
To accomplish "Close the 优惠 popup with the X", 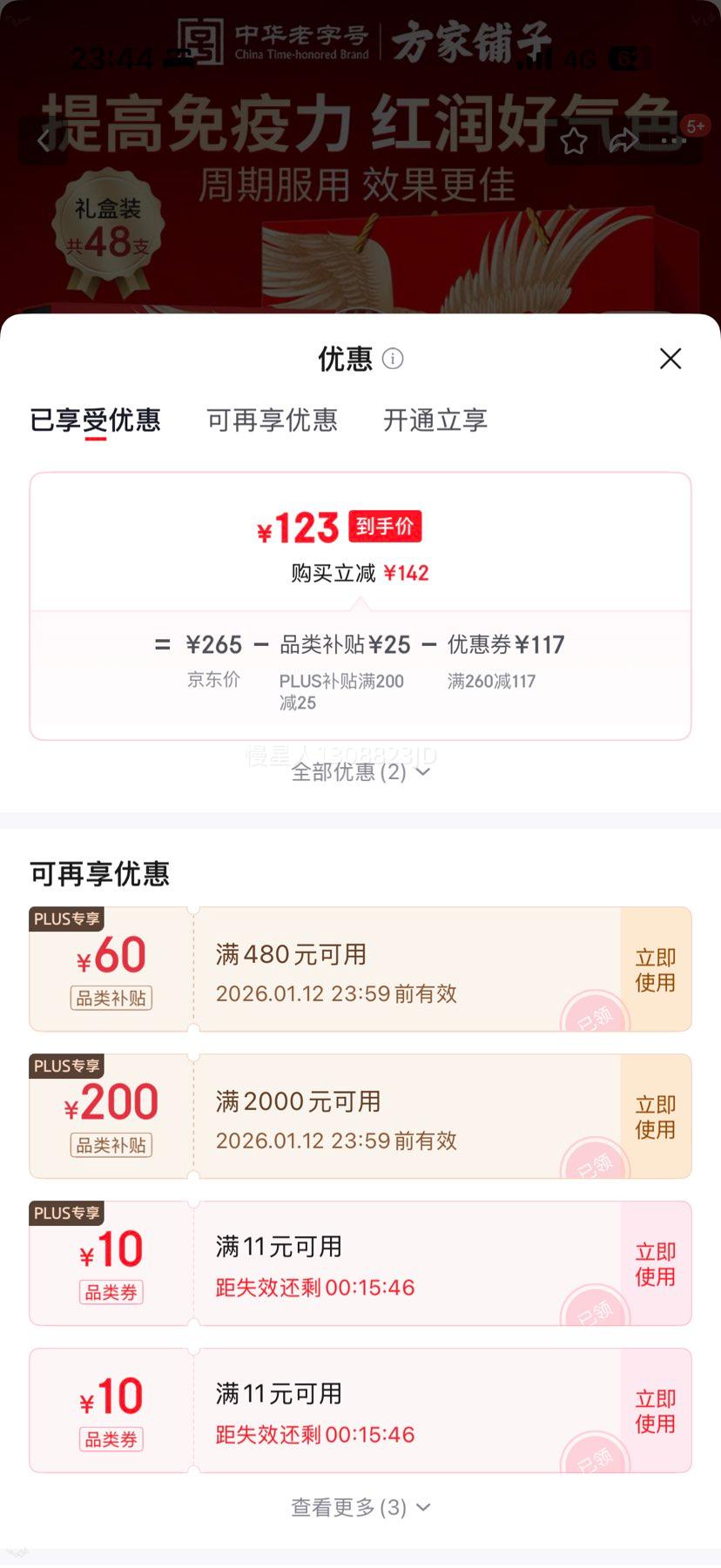I will (670, 358).
